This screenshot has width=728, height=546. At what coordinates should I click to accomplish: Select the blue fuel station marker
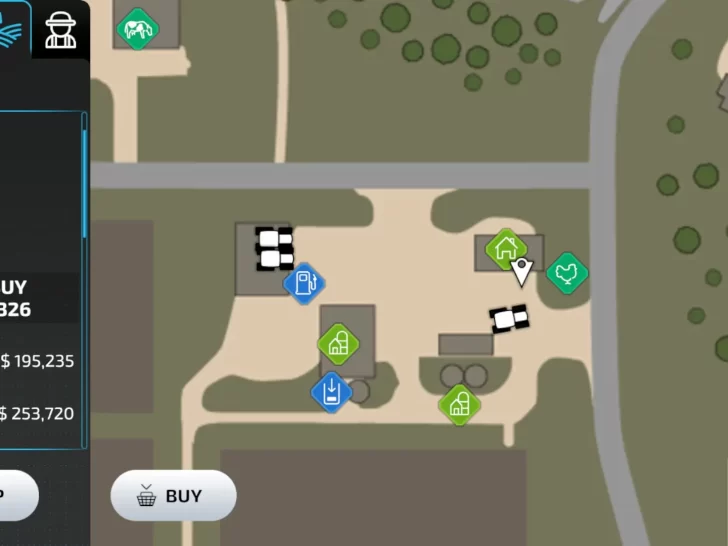[x=304, y=283]
